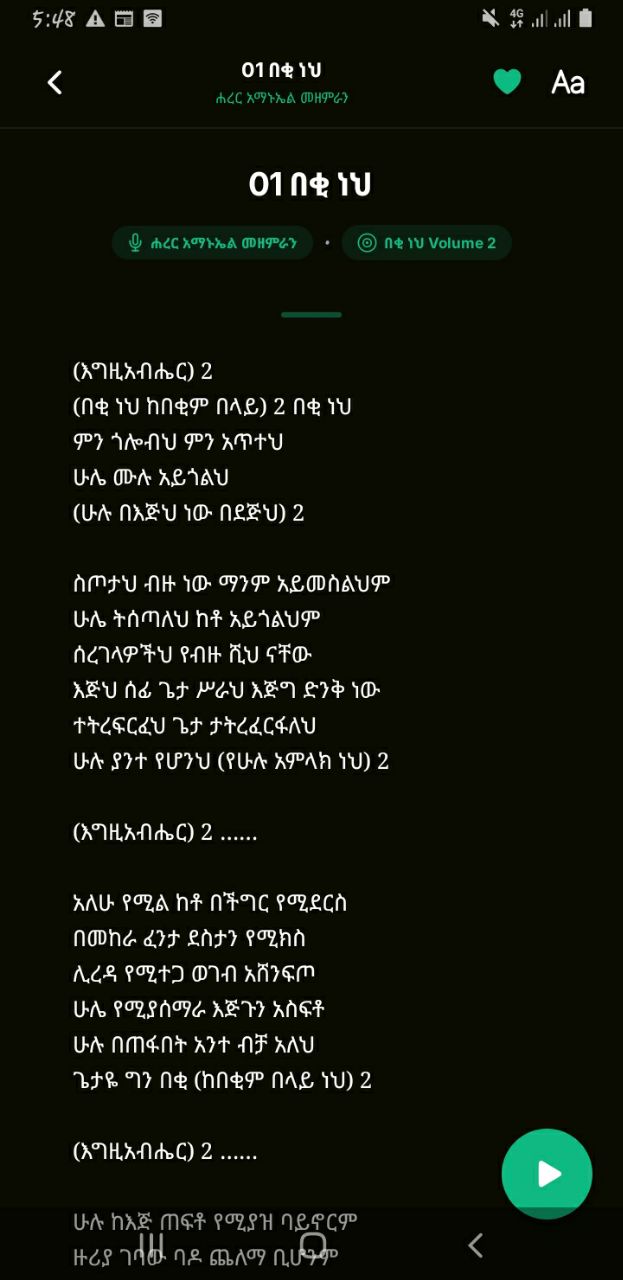Go back using the top-left arrow
Screen dimensions: 623x1280
pos(55,83)
